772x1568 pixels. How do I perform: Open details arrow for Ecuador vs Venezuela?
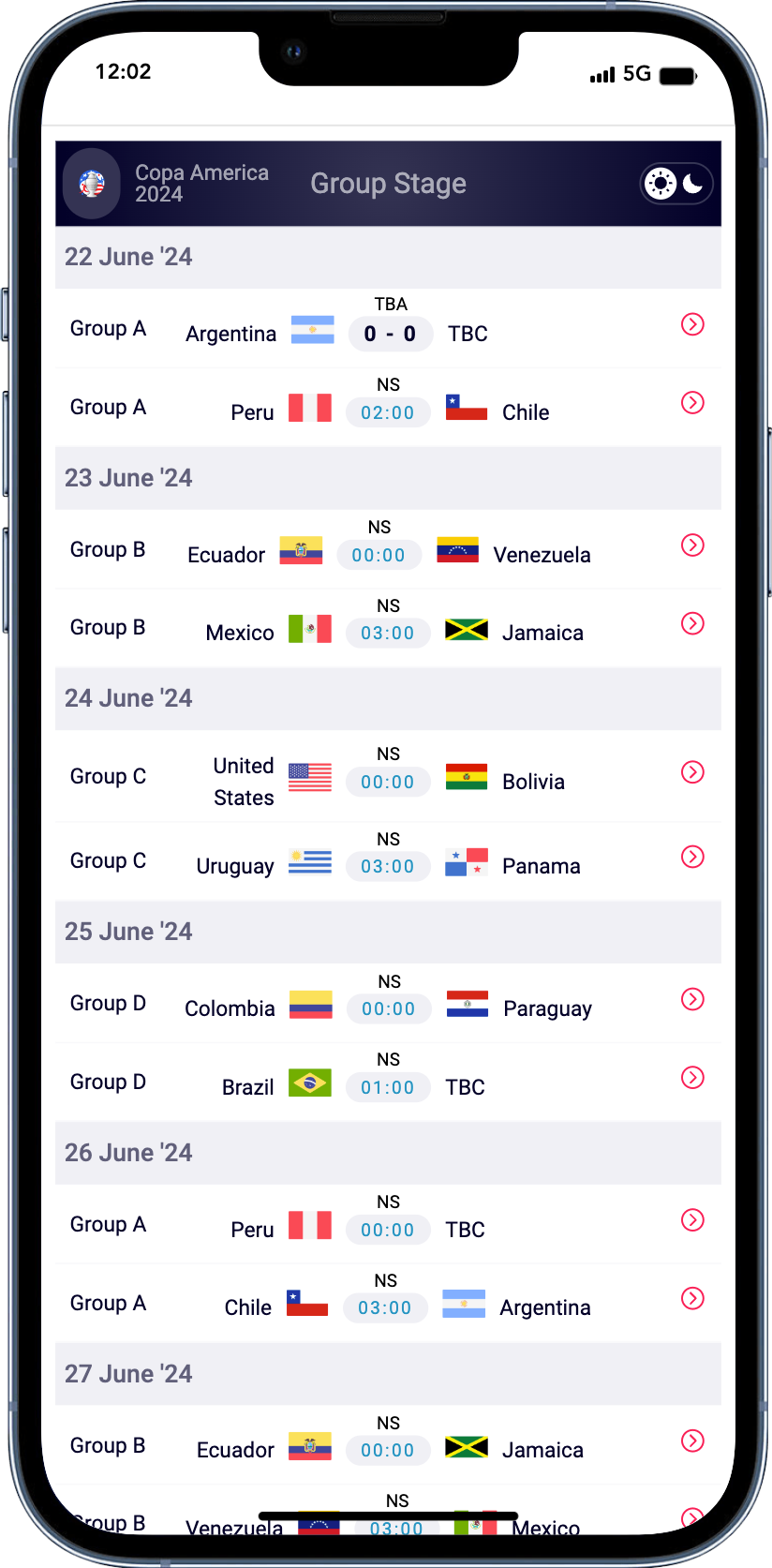pos(692,545)
